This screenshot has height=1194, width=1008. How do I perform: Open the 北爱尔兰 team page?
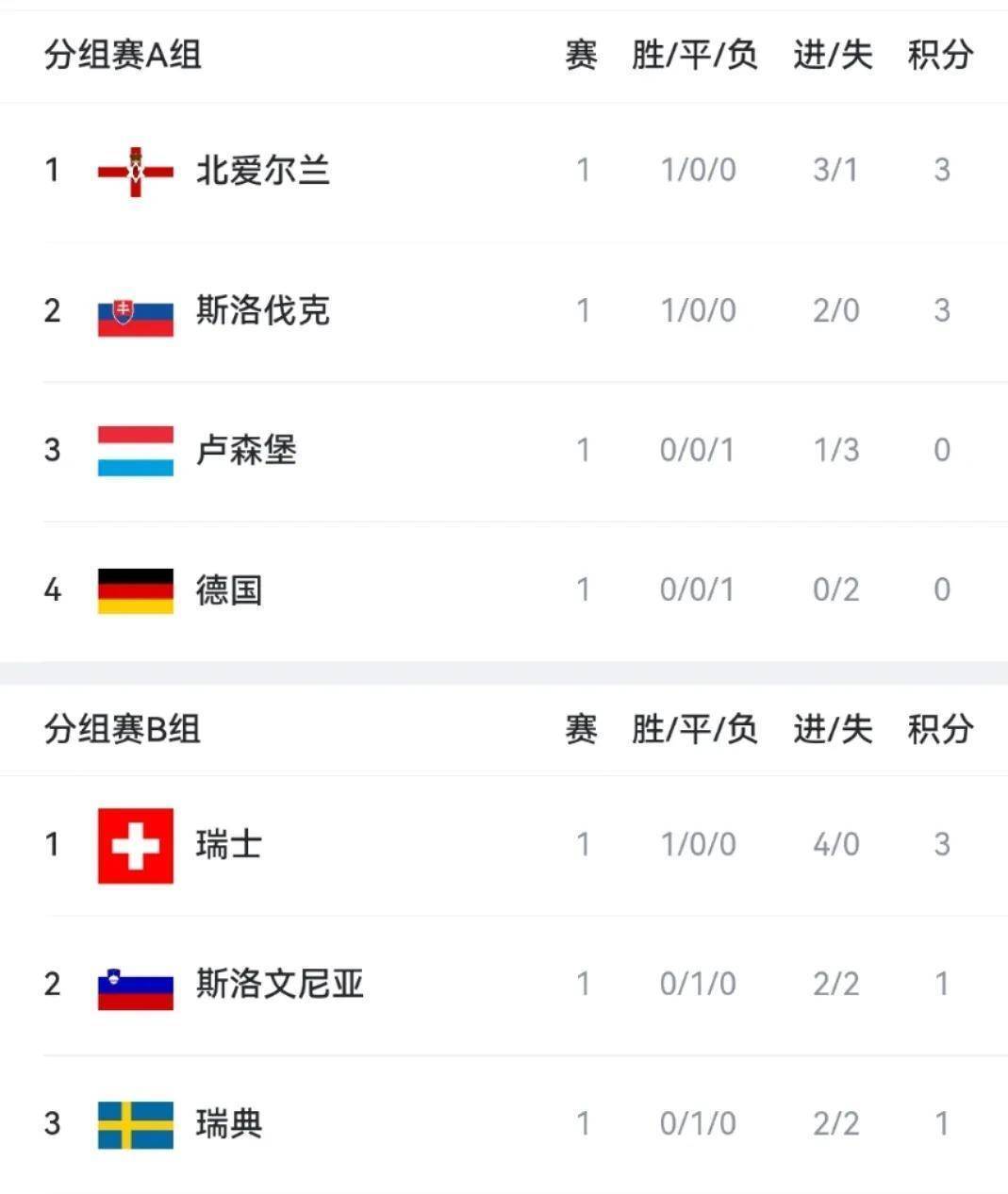click(264, 170)
